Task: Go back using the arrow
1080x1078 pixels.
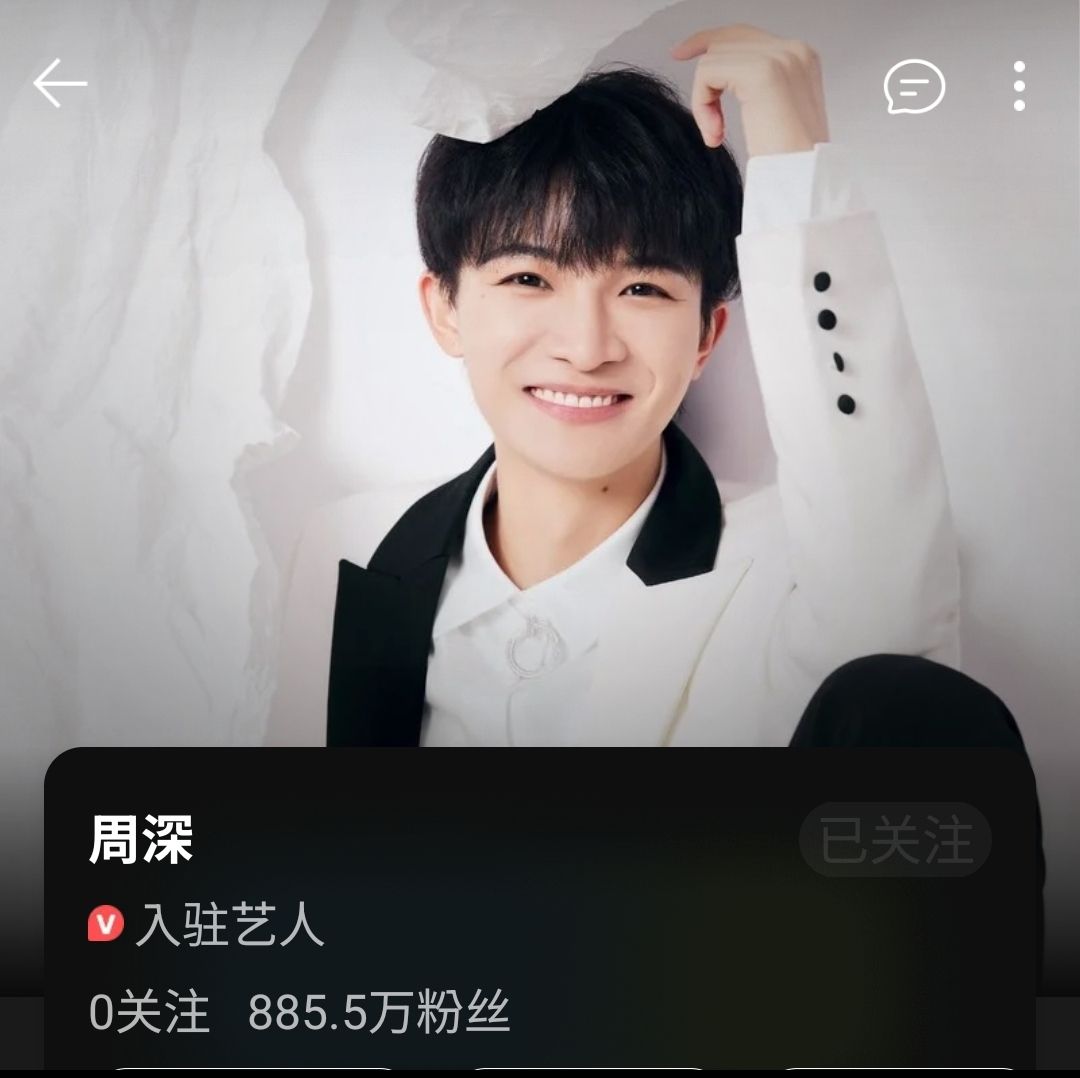Action: point(60,84)
